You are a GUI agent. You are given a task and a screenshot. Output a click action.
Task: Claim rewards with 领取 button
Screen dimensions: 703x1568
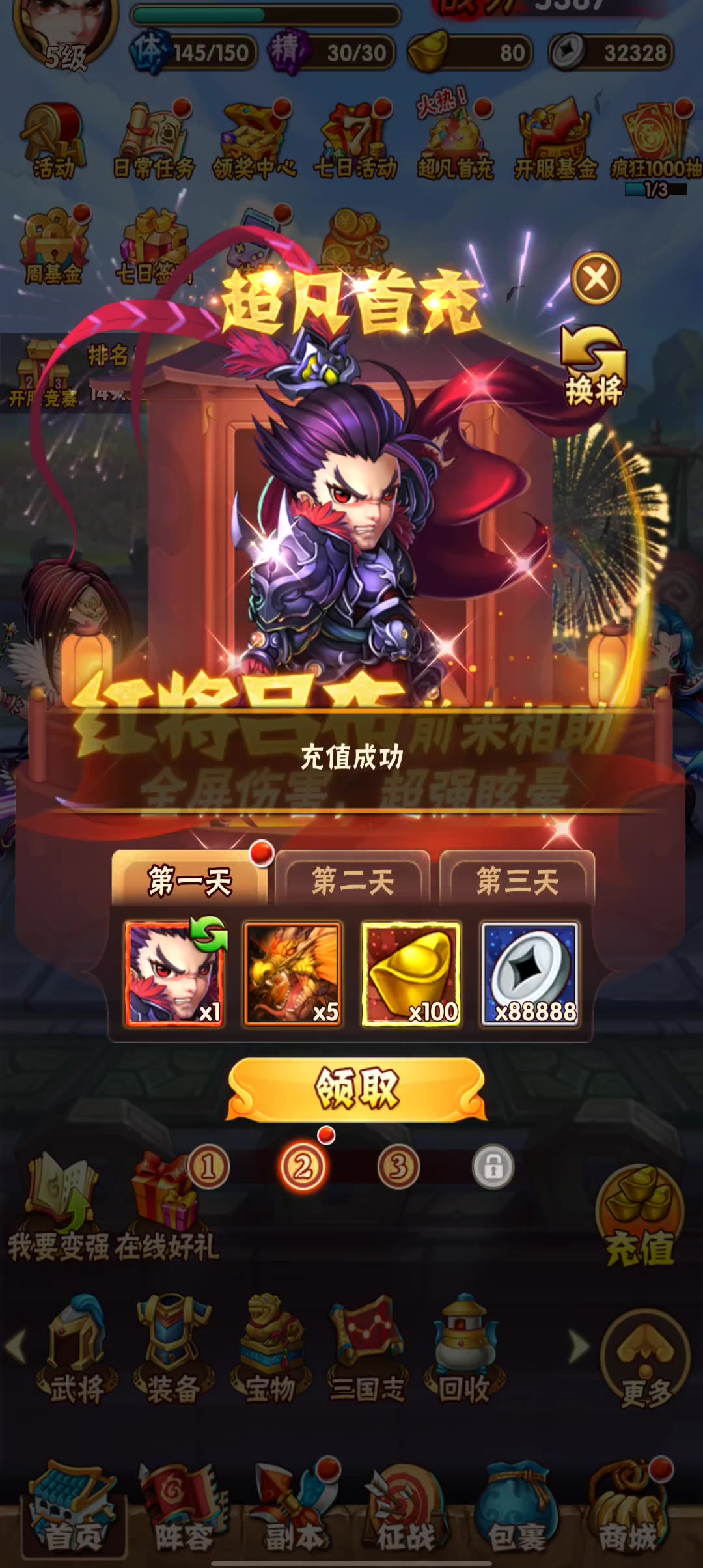click(357, 1089)
